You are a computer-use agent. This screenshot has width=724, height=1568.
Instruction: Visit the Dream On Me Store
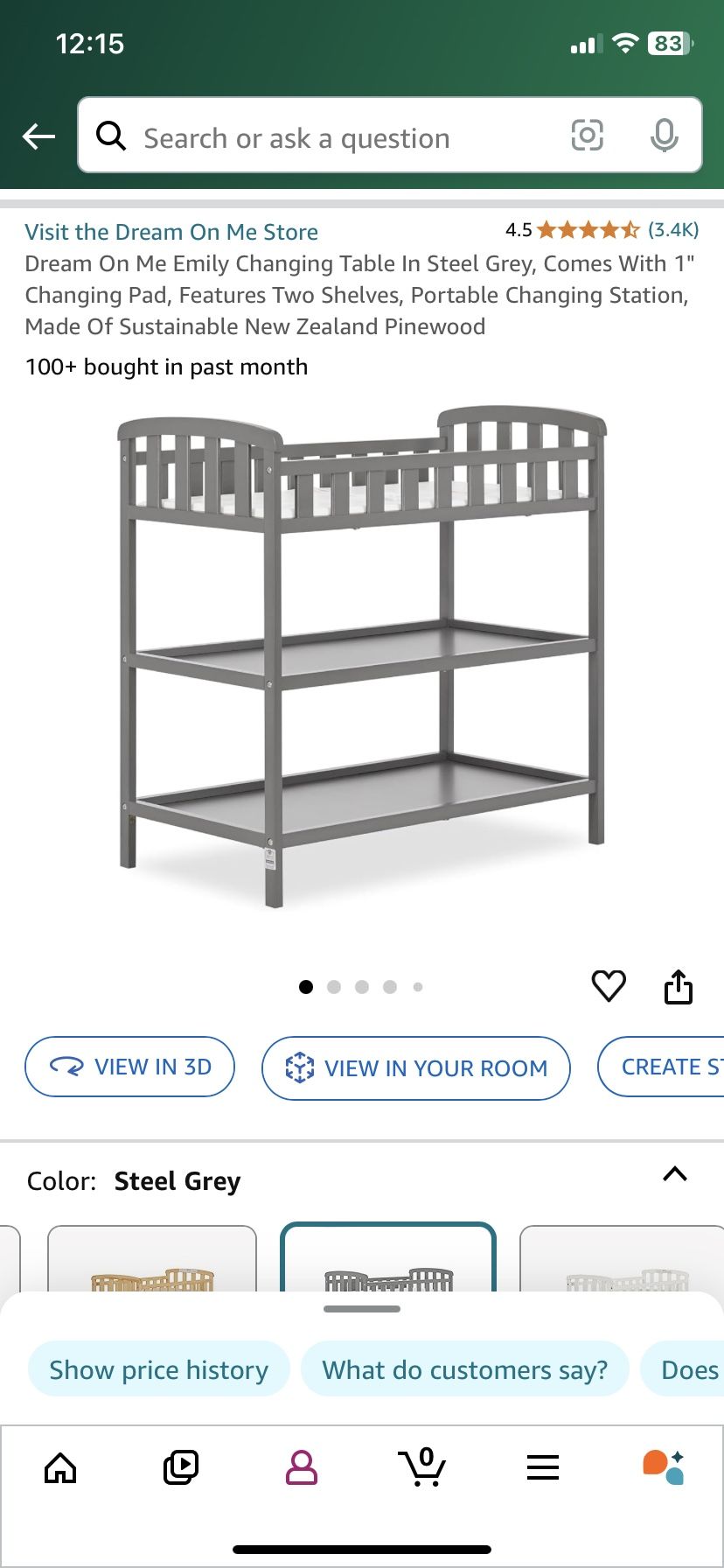click(171, 232)
